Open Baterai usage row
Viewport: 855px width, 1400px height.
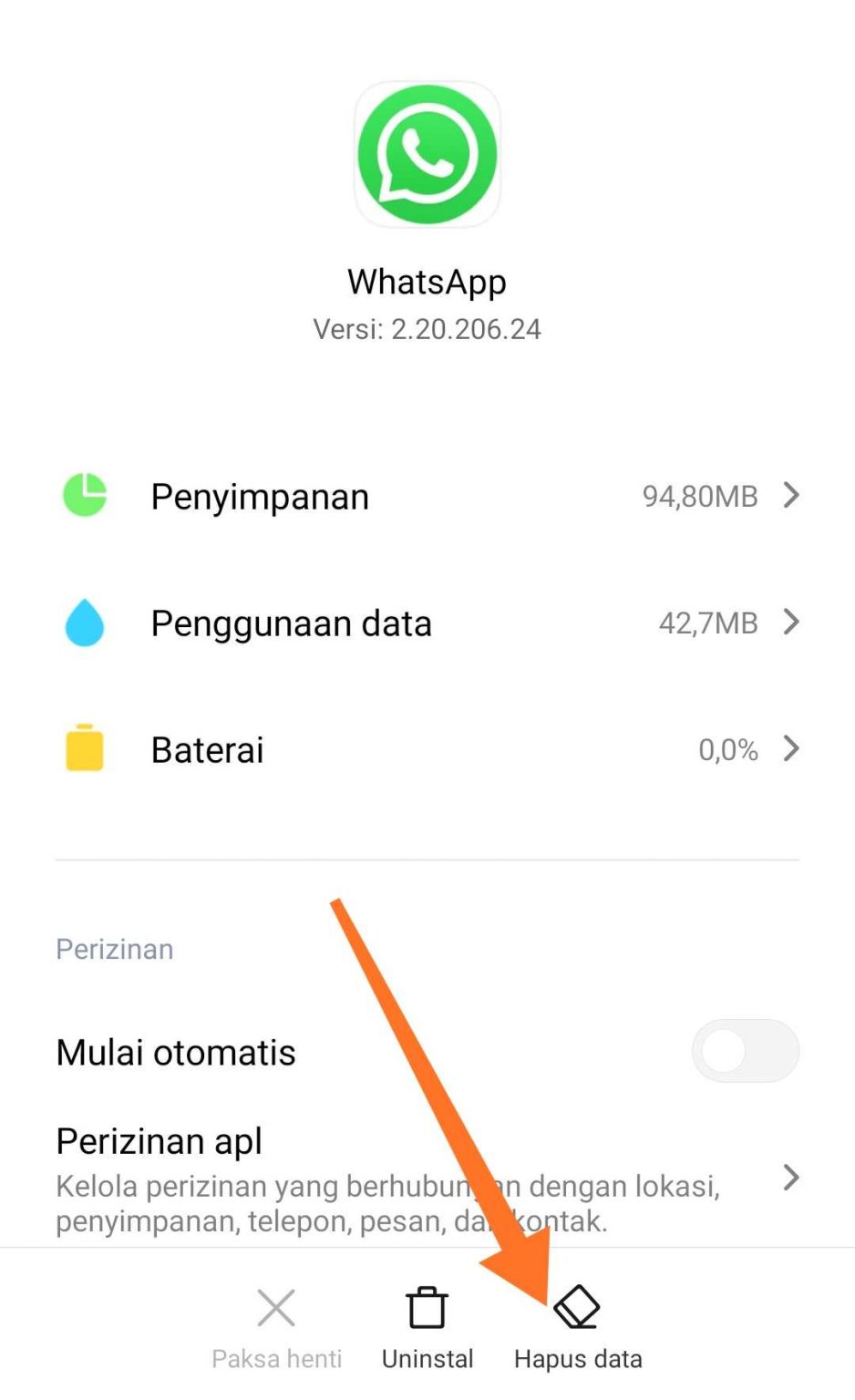click(427, 750)
